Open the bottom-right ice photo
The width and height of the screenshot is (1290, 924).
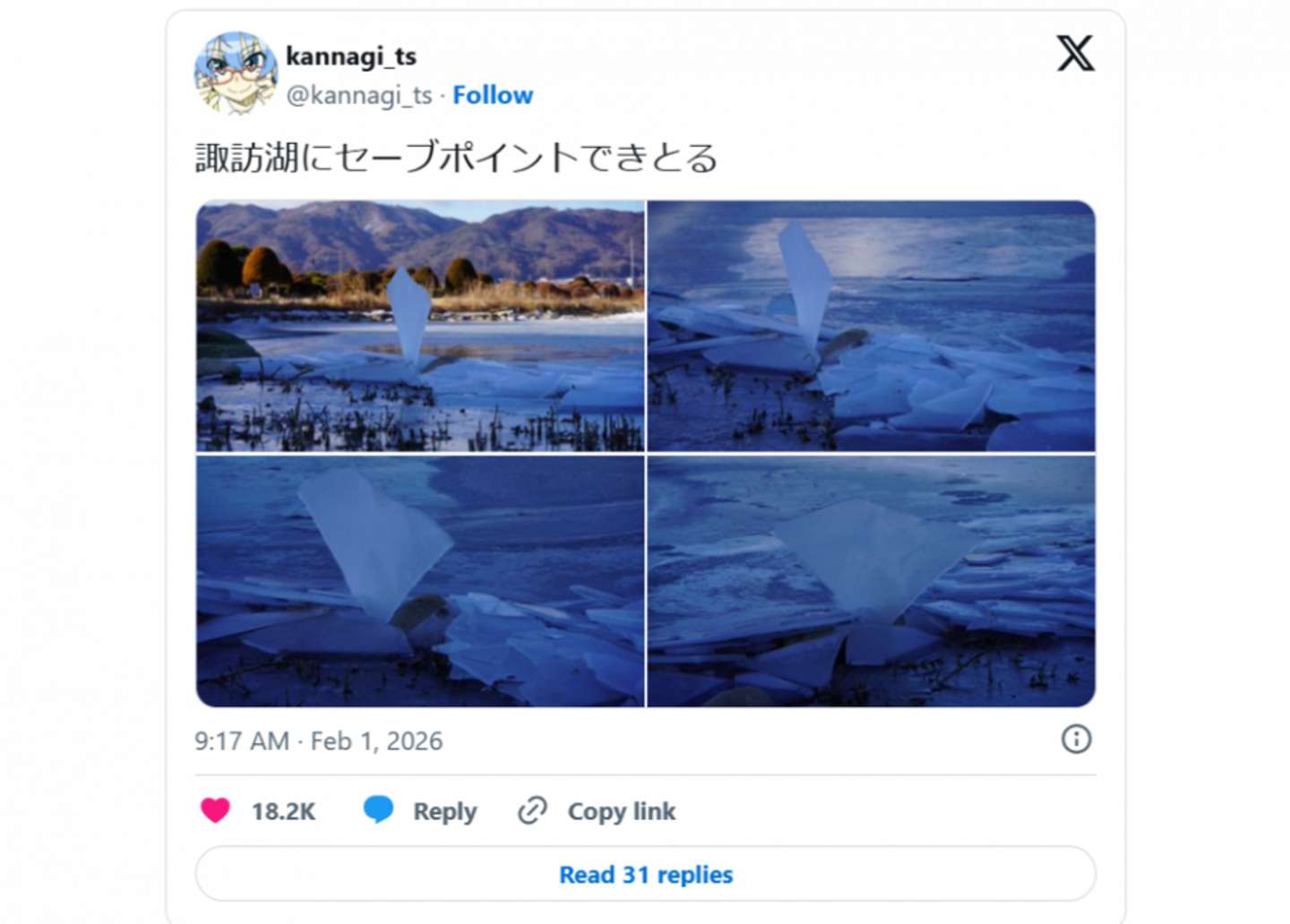click(871, 581)
